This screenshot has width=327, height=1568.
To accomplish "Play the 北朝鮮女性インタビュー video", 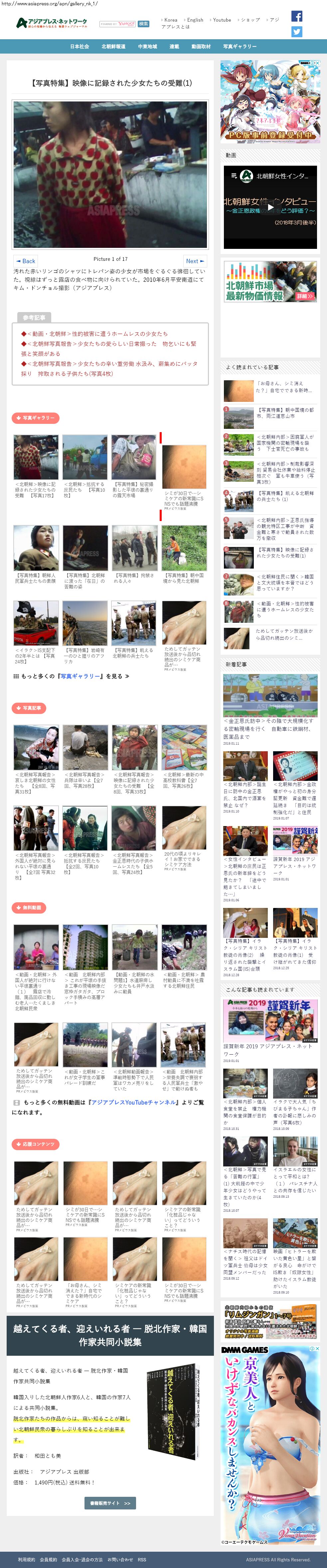I will pyautogui.click(x=270, y=207).
